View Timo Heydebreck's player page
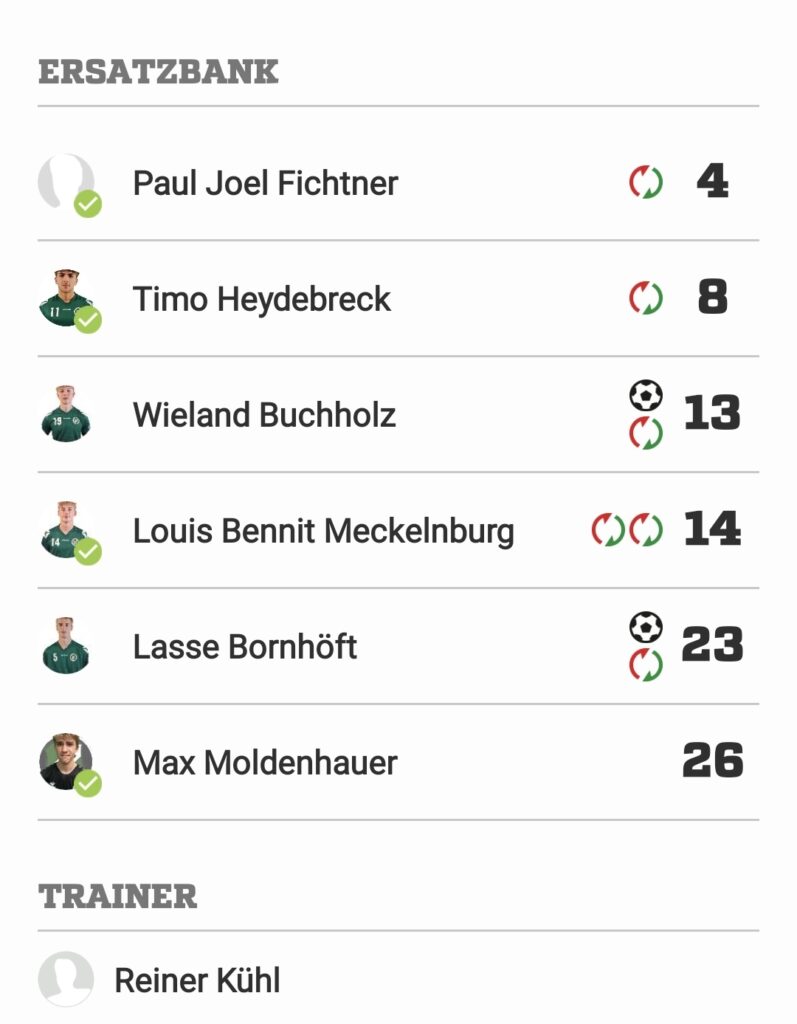 261,299
